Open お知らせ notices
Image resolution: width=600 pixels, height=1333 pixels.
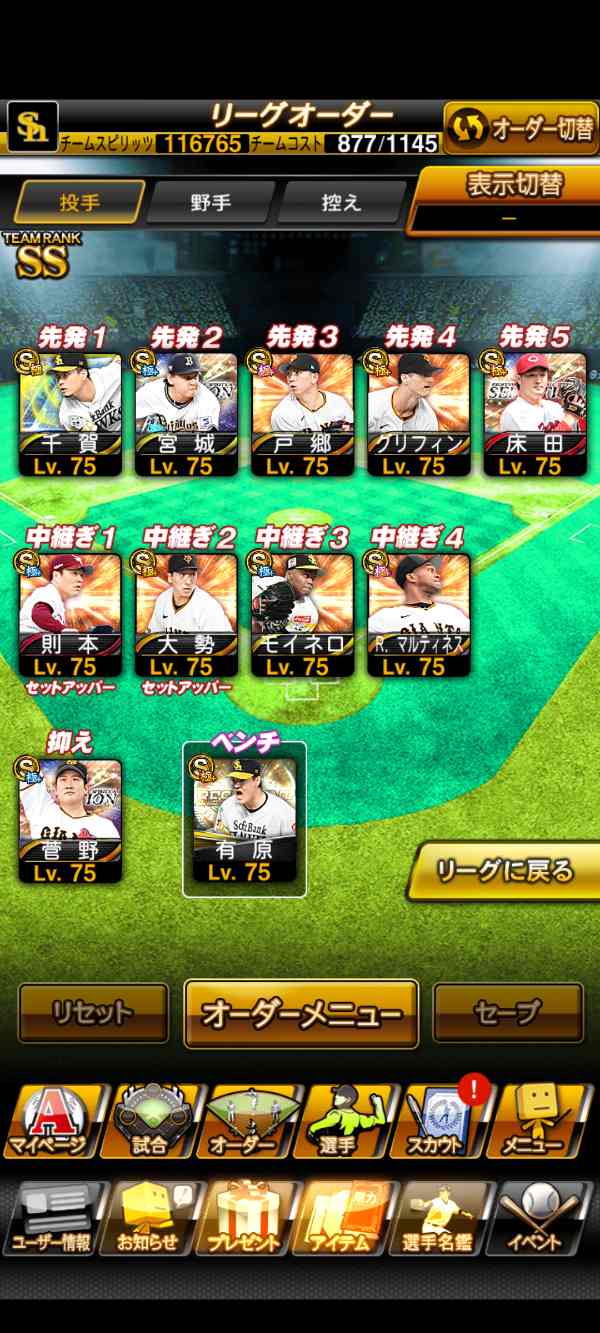(151, 1218)
